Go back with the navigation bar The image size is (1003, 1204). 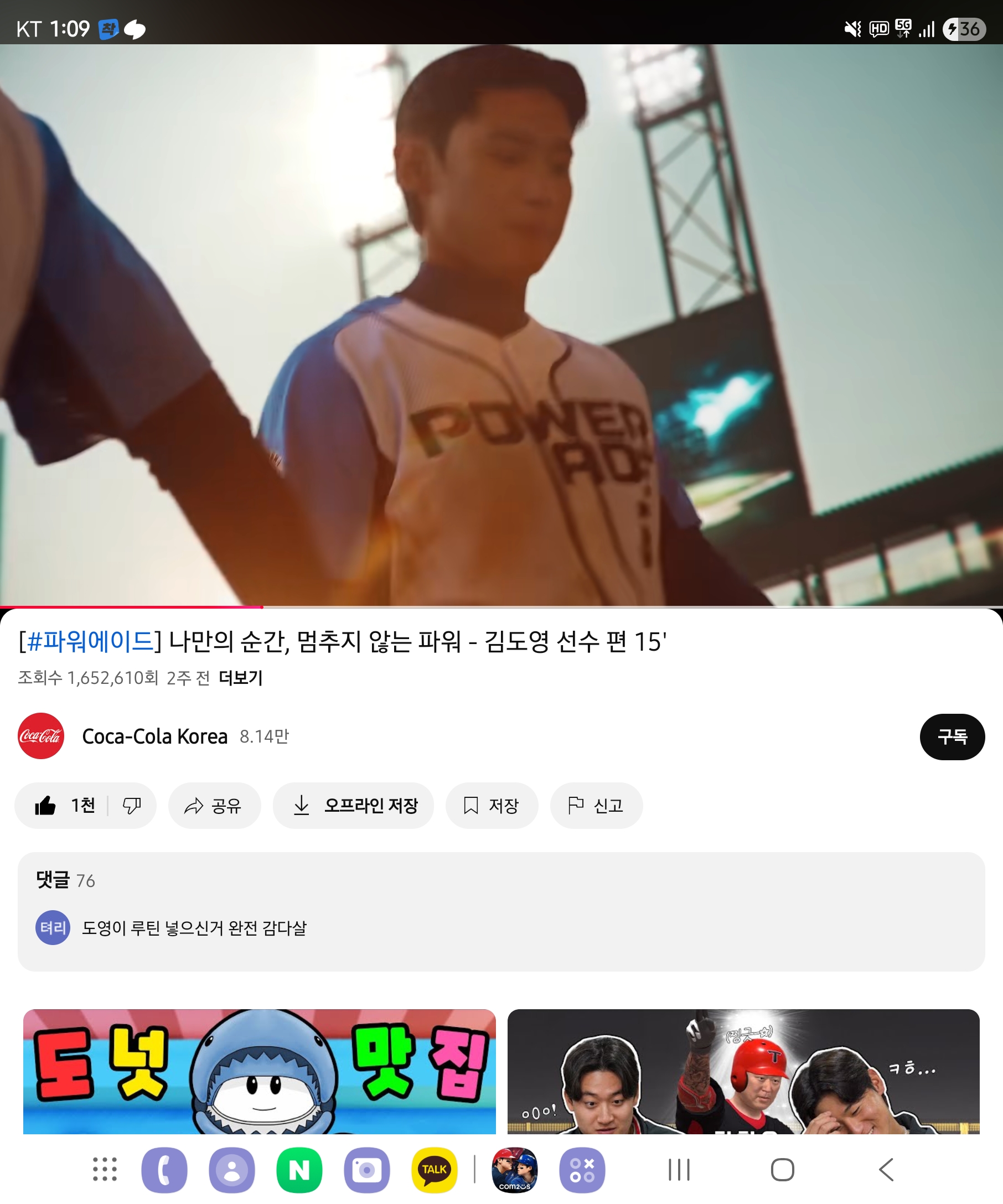pyautogui.click(x=886, y=1170)
